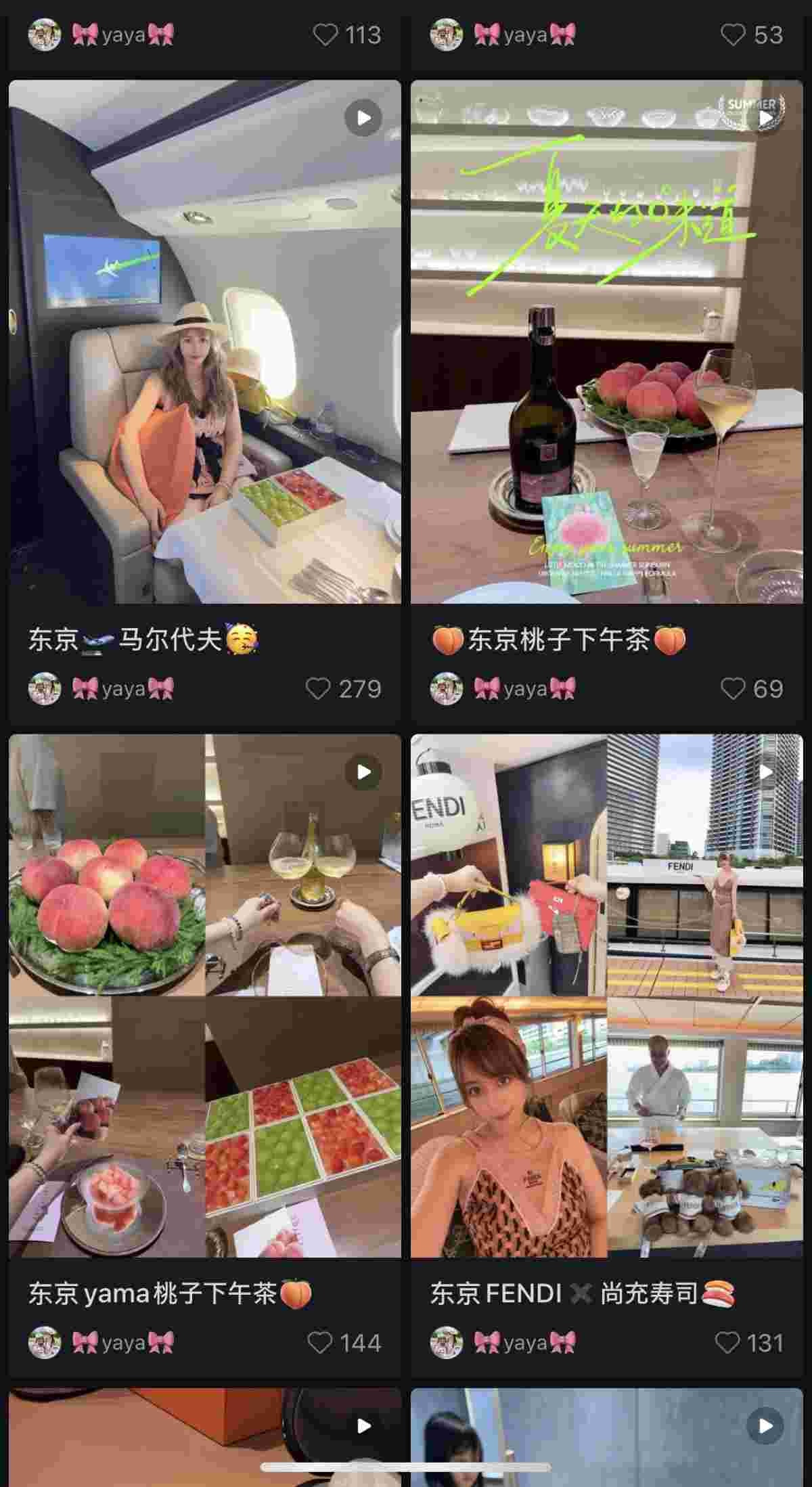Open yaya's profile under the 东京桃子下午茶 post

503,689
